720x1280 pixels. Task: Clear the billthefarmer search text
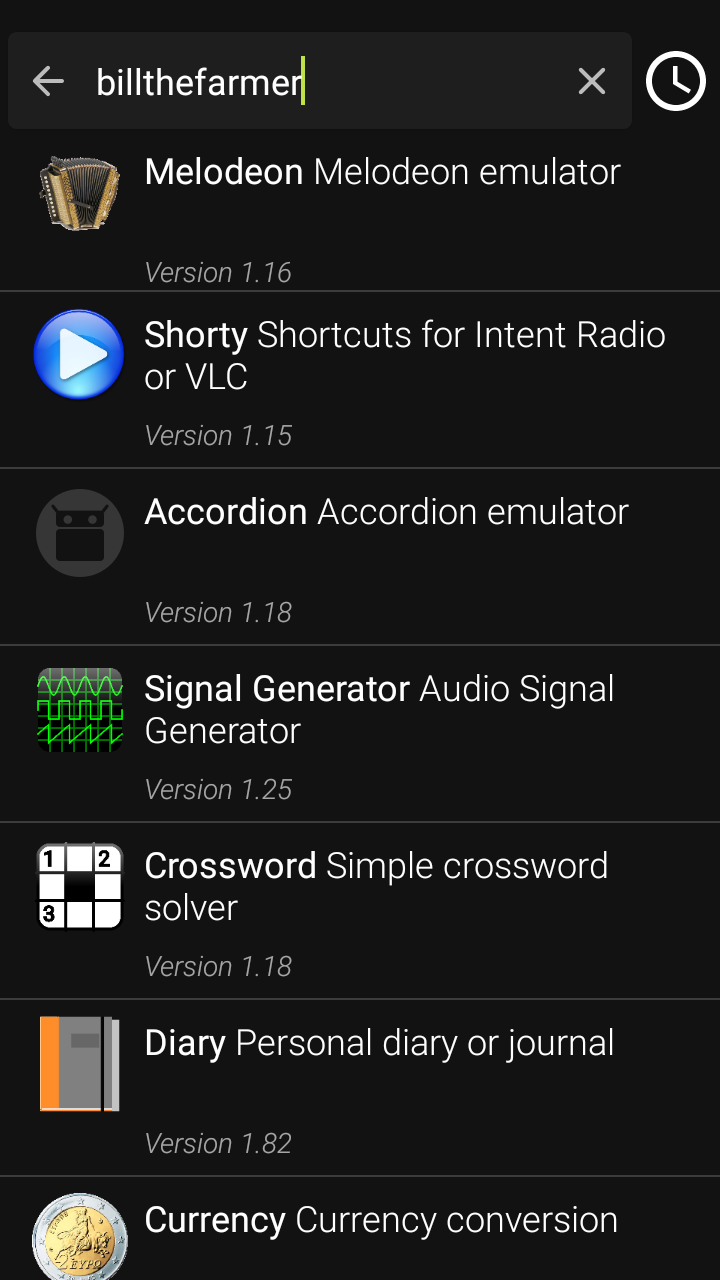click(592, 82)
